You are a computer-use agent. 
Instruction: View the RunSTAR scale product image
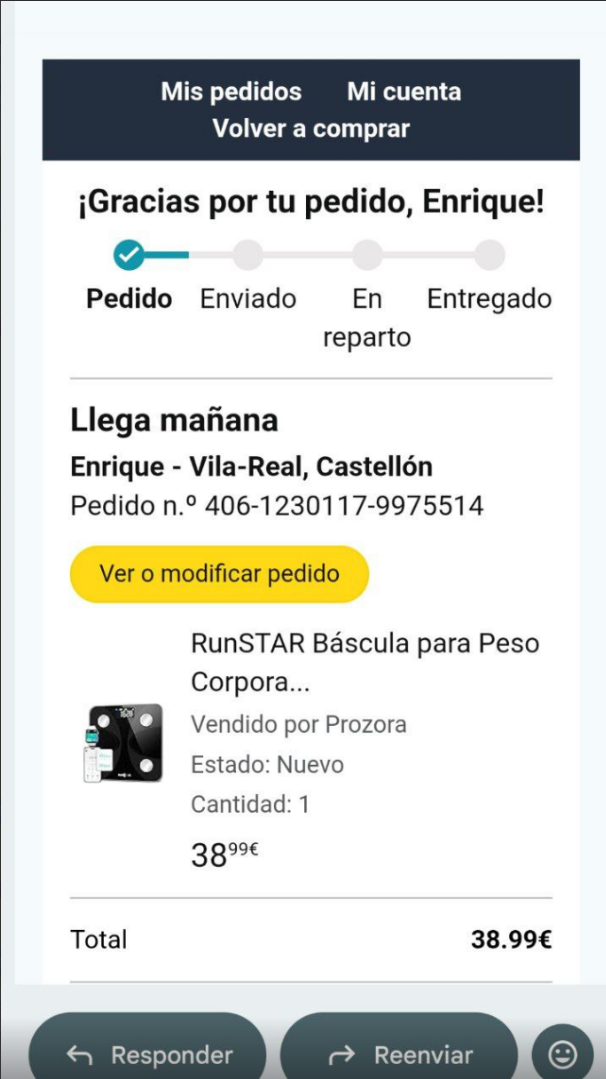point(124,743)
